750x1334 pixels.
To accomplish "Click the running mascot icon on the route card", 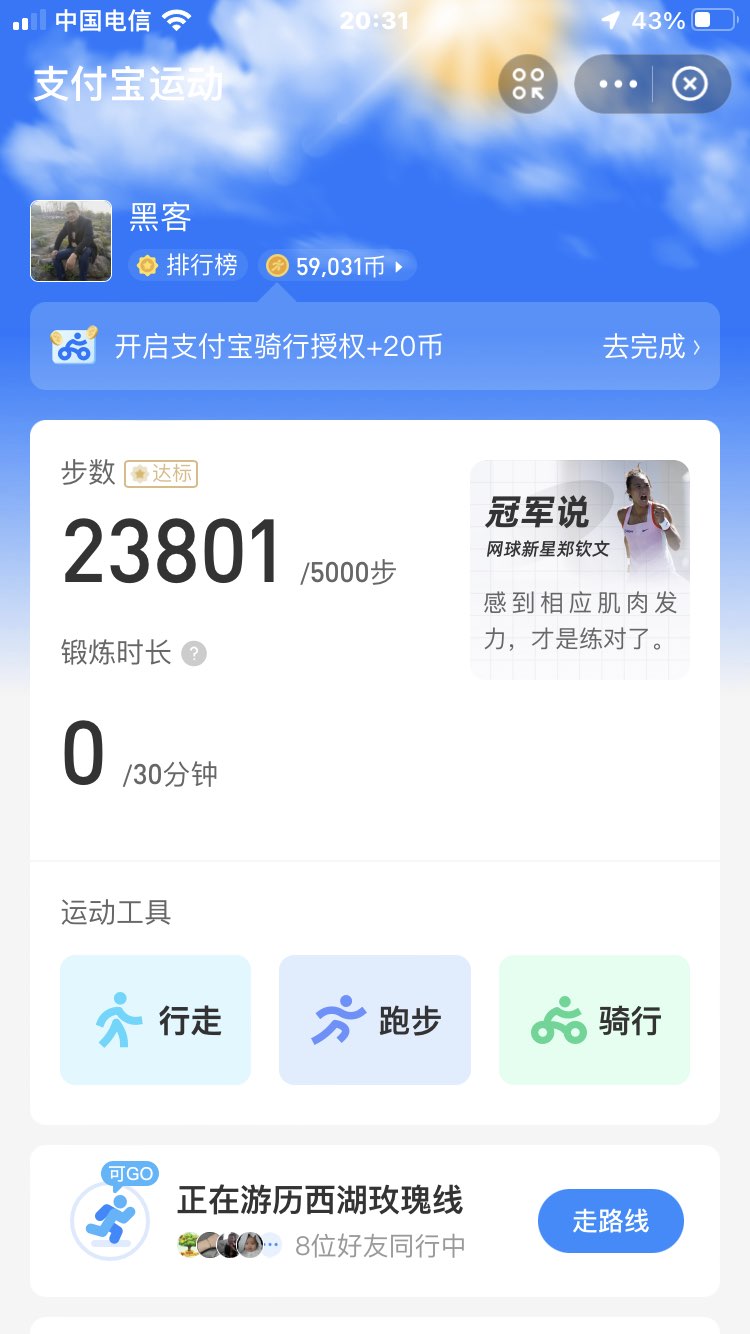I will [x=110, y=1218].
